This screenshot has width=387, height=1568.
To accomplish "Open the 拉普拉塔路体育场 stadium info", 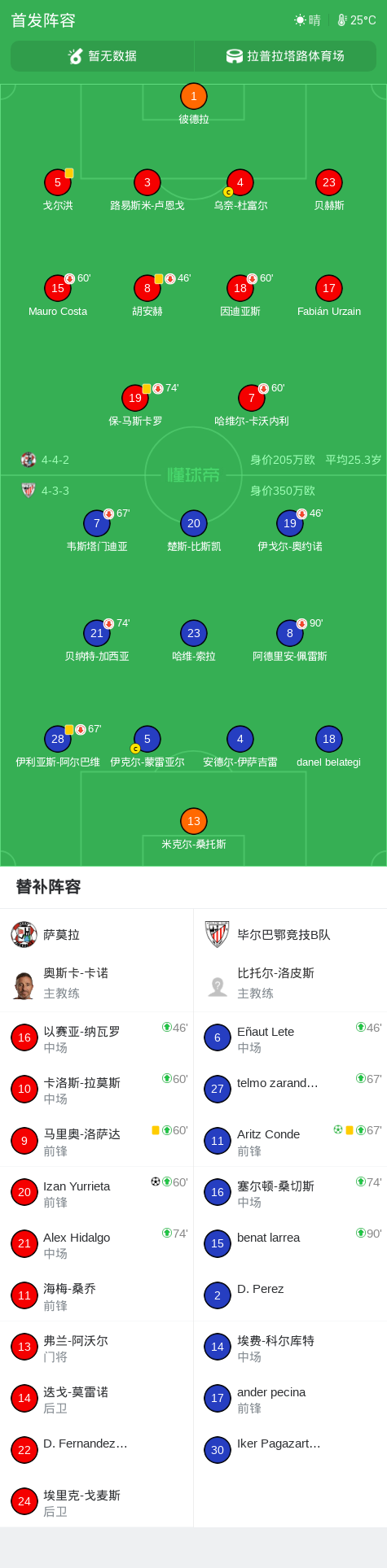I will [285, 56].
